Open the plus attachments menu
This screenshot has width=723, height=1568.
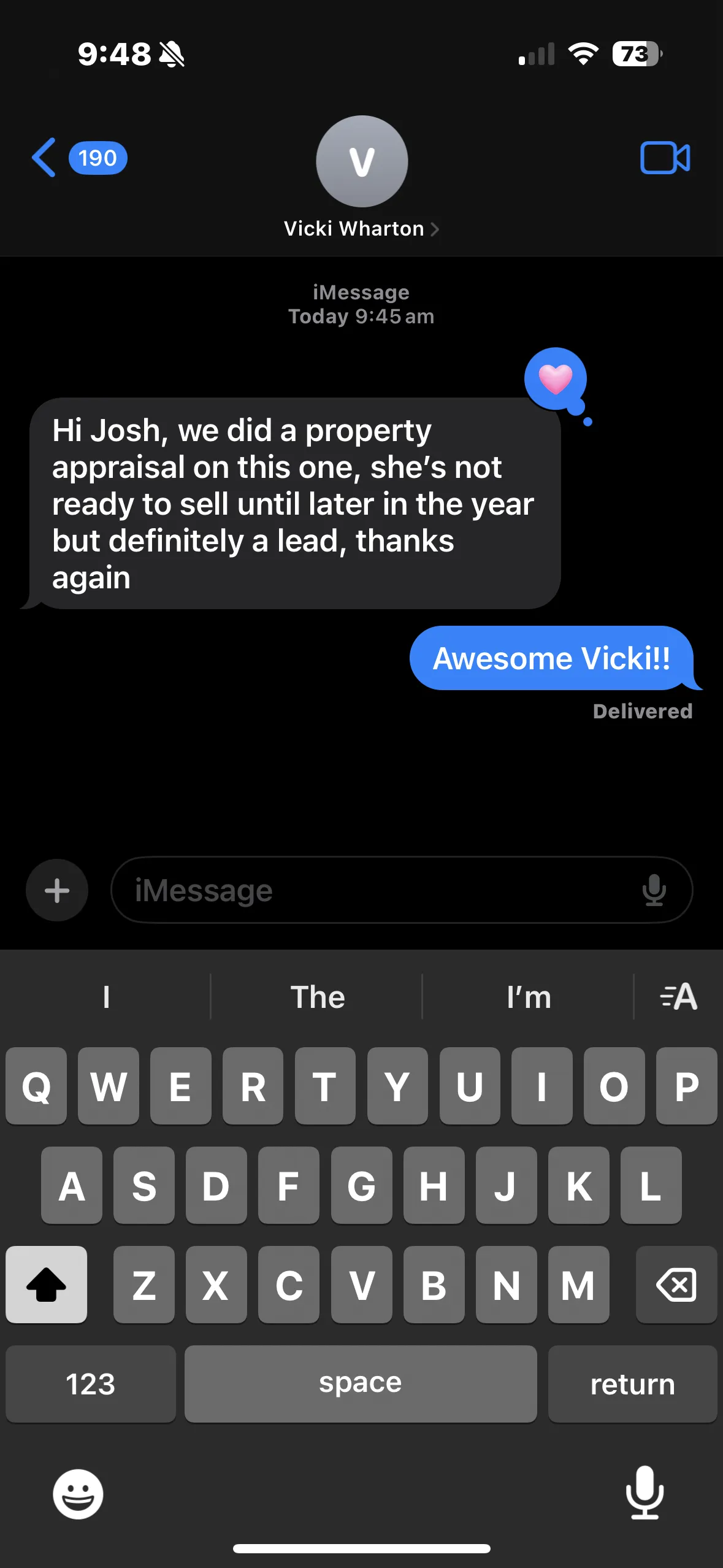[57, 890]
